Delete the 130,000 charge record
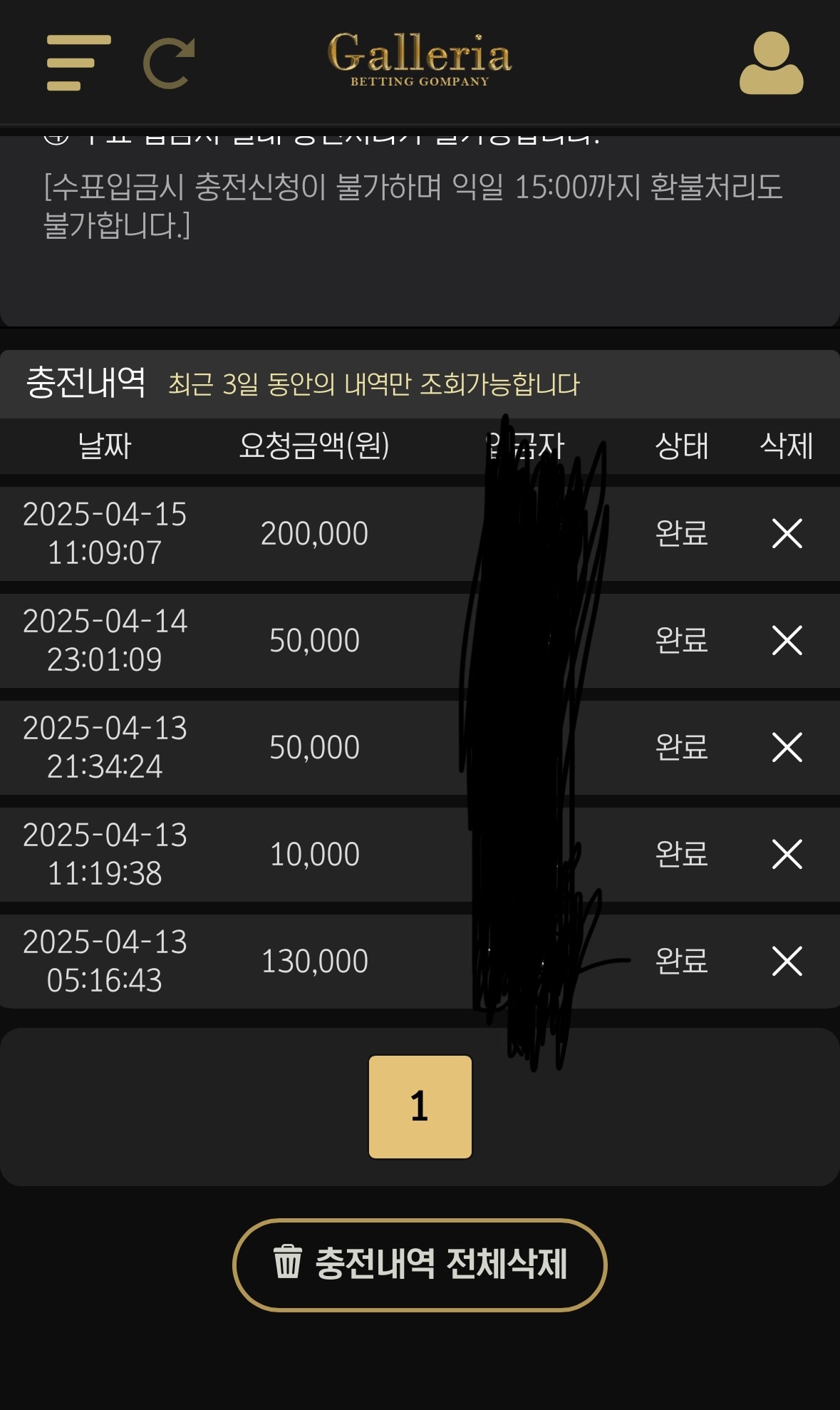This screenshot has height=1410, width=840. 787,961
